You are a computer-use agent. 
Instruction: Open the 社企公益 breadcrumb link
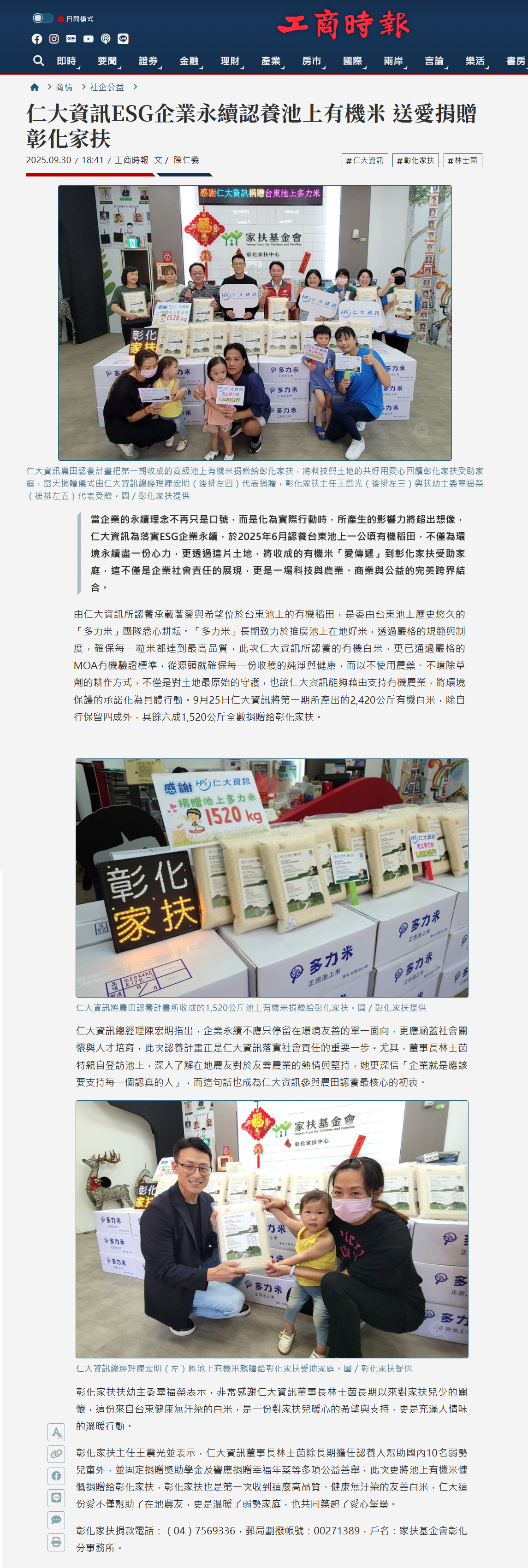point(107,87)
